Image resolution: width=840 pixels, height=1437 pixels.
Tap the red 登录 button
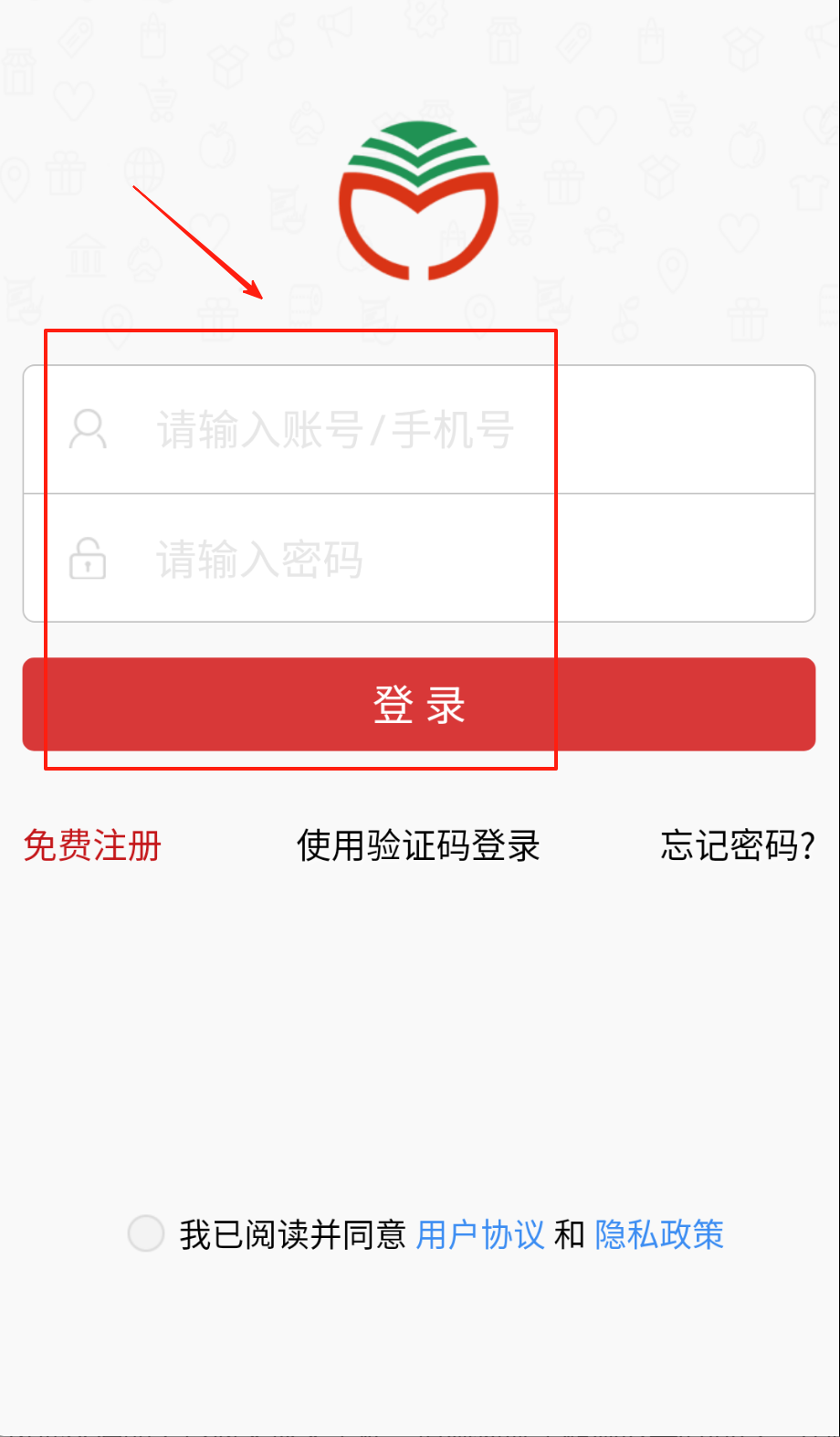click(x=418, y=705)
